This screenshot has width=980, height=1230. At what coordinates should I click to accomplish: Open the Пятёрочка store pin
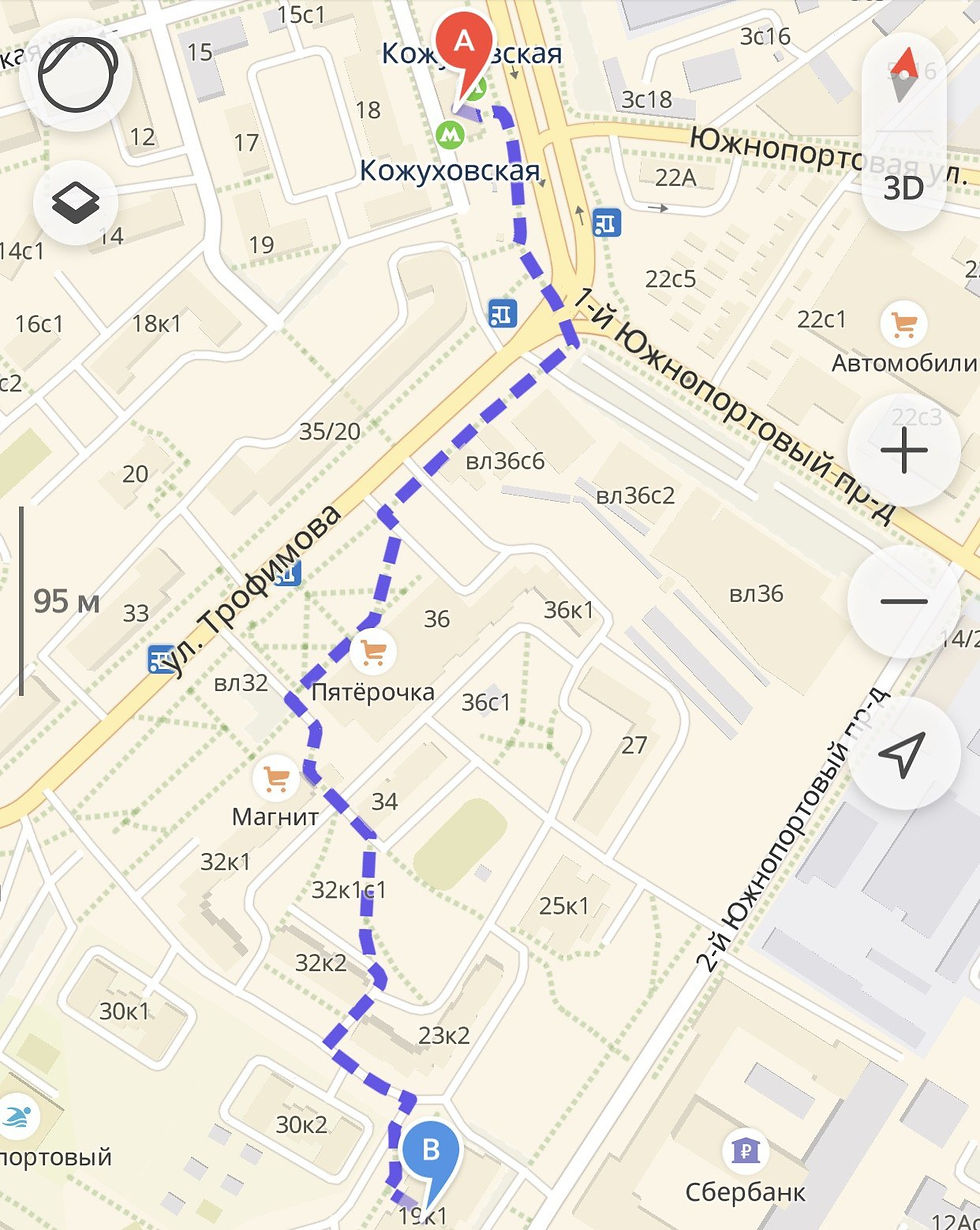coord(374,653)
